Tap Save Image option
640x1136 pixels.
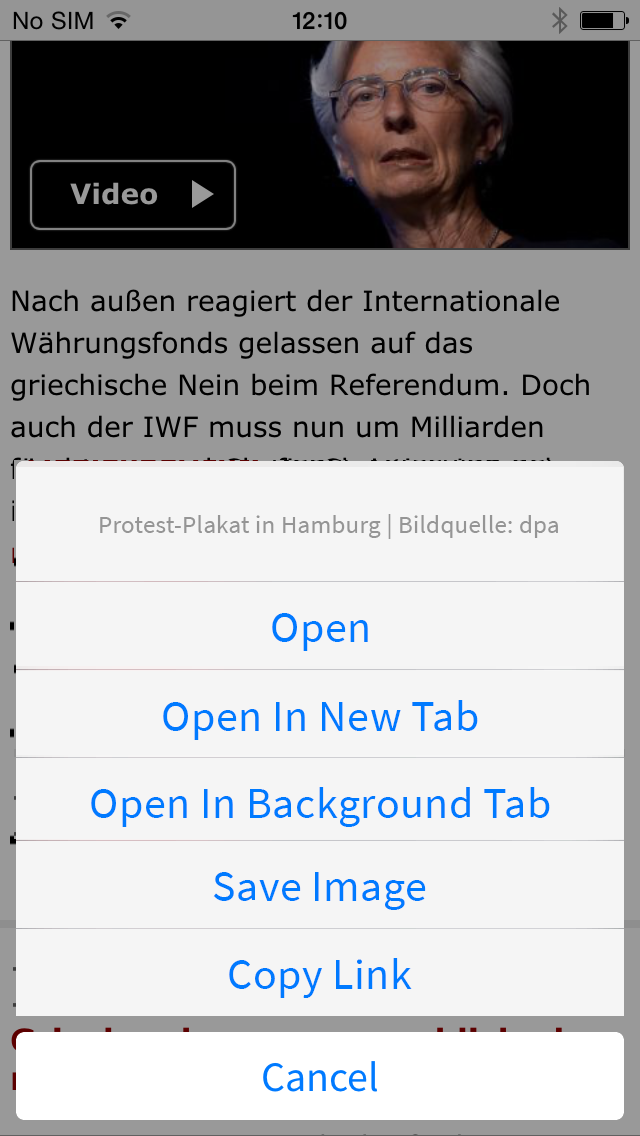click(320, 885)
